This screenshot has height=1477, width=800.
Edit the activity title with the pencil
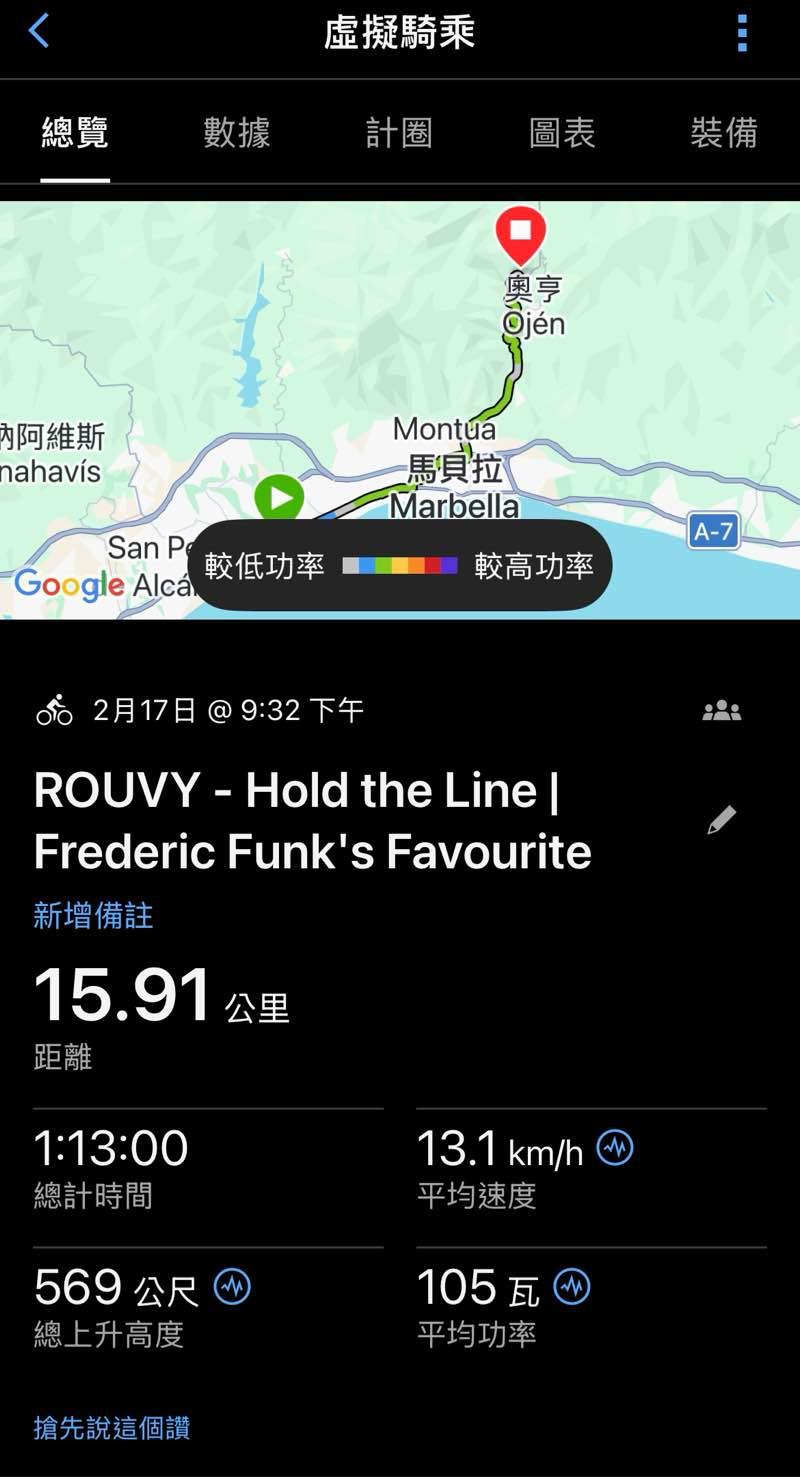point(721,820)
